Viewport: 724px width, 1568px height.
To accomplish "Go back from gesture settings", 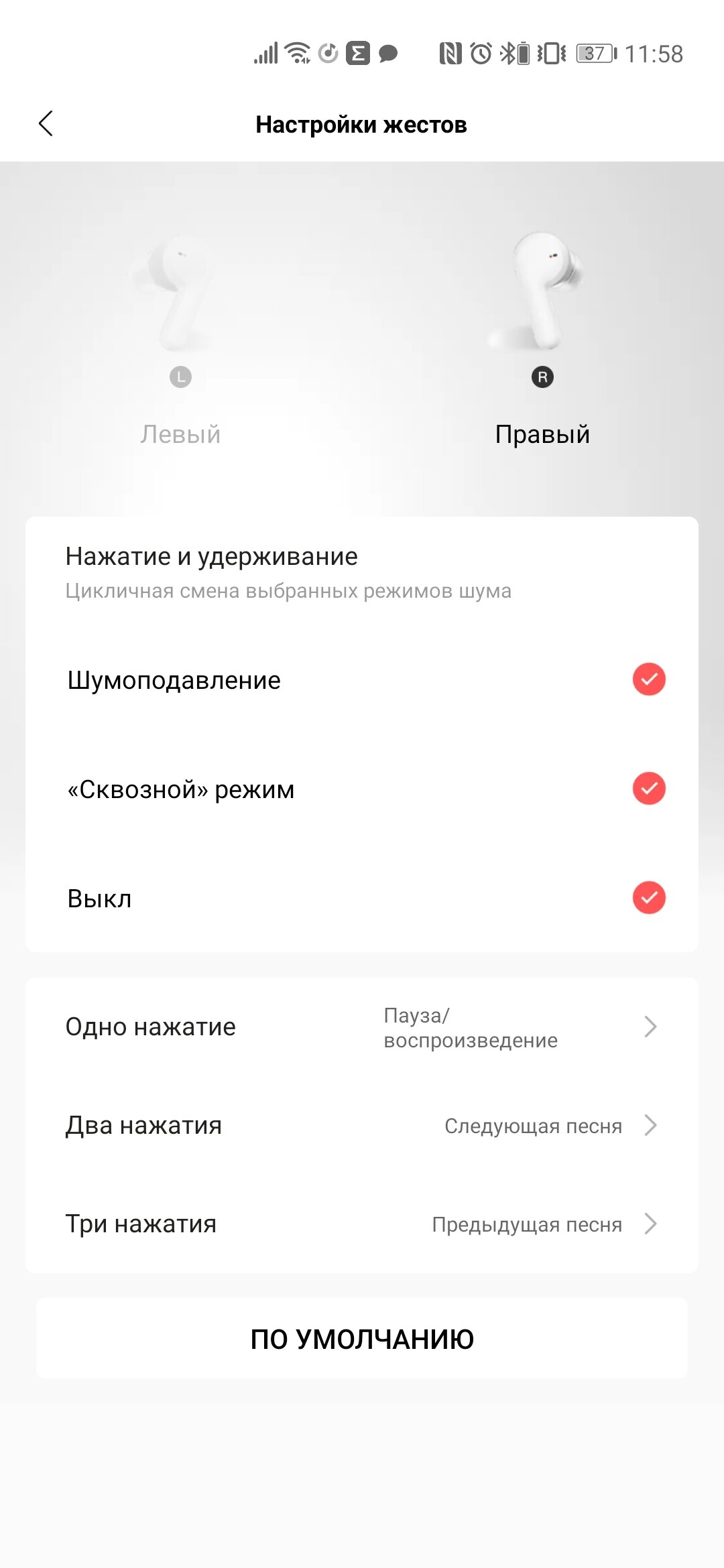I will coord(46,124).
